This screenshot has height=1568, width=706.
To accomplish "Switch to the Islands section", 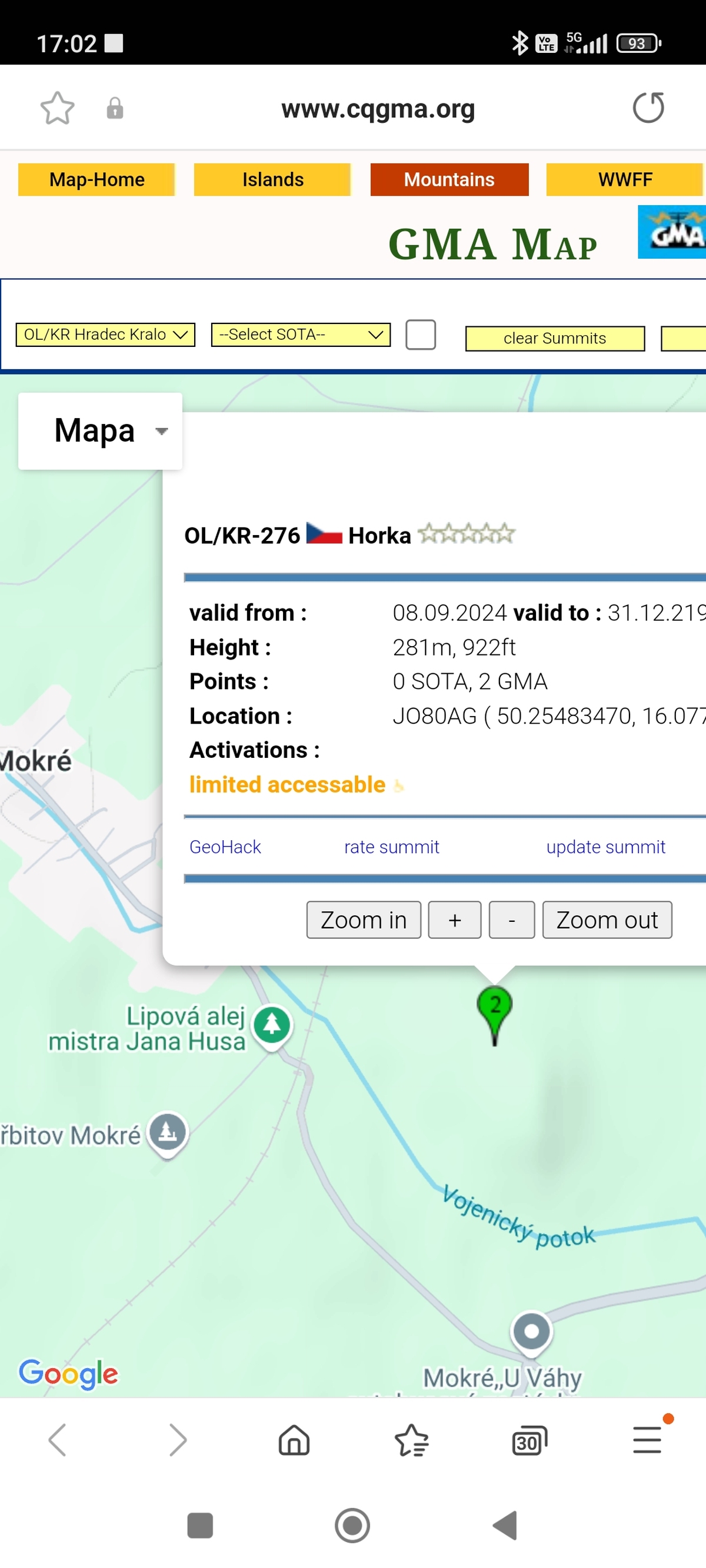I will pos(272,179).
